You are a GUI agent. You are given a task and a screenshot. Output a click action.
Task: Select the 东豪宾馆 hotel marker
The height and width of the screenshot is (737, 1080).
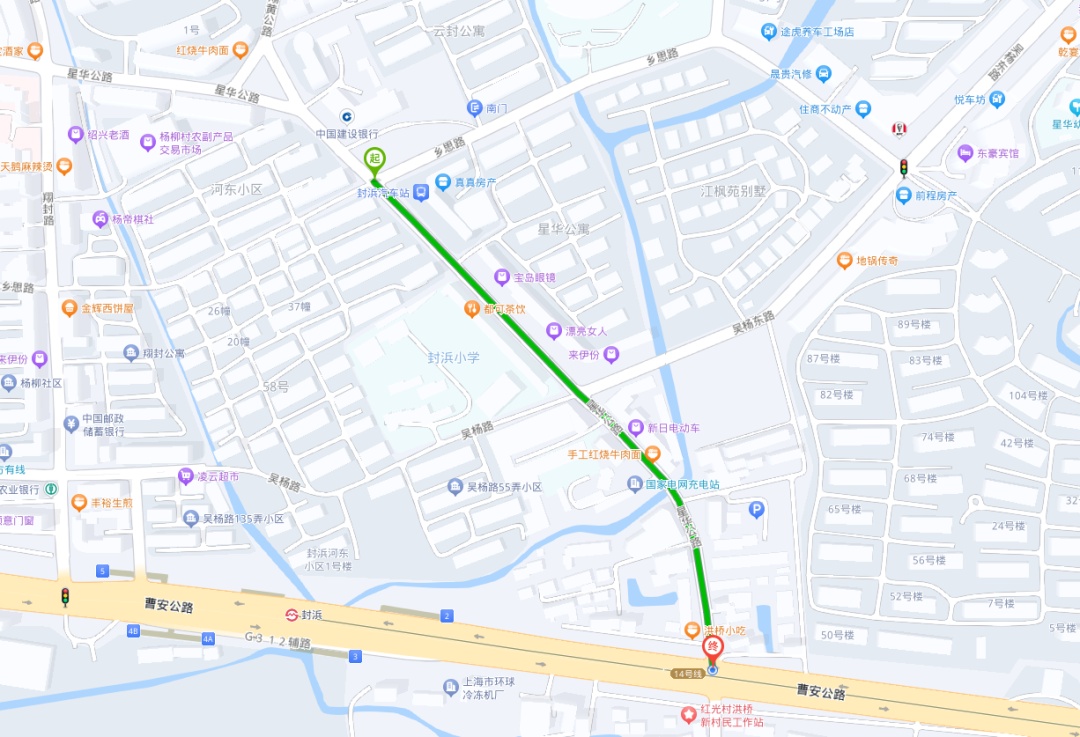966,153
